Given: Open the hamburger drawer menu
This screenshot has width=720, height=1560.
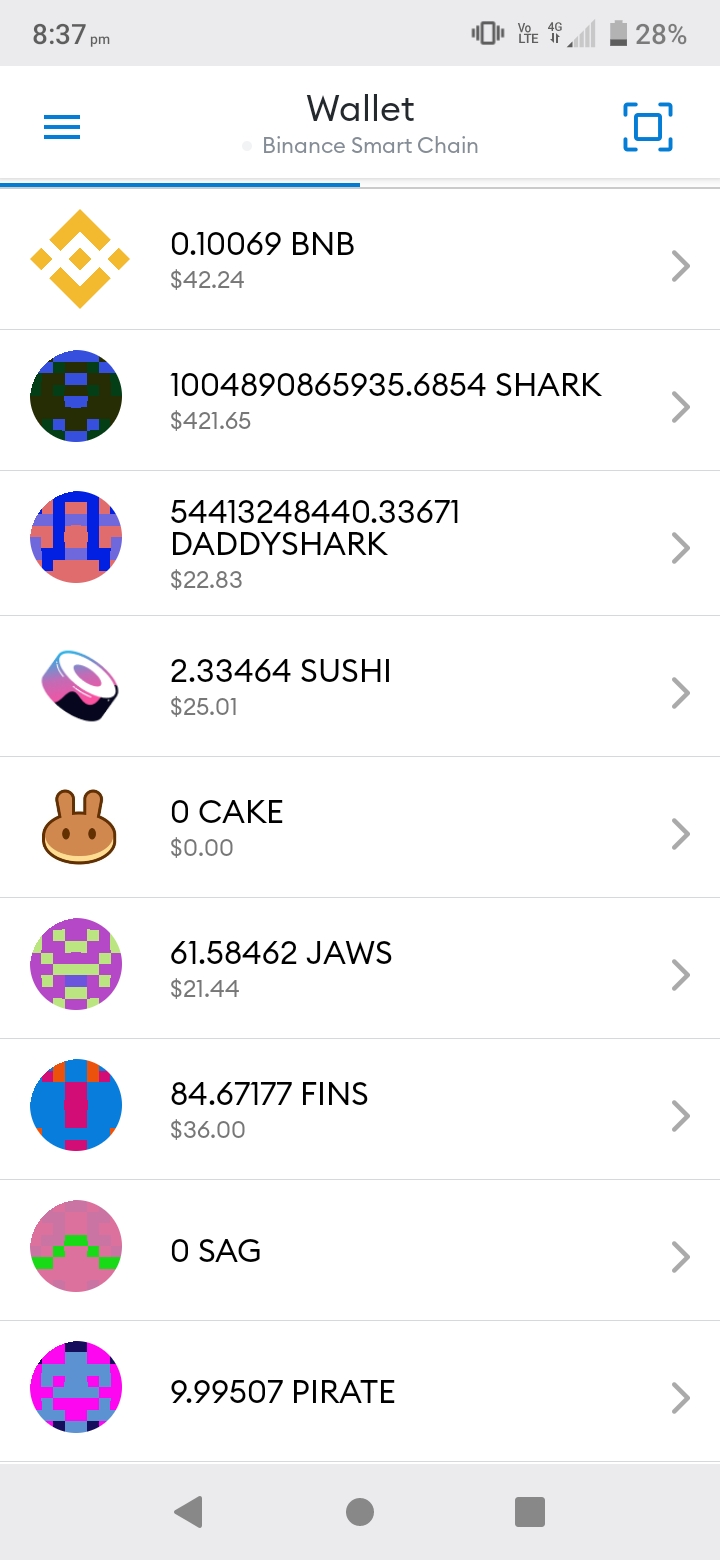Looking at the screenshot, I should point(62,127).
